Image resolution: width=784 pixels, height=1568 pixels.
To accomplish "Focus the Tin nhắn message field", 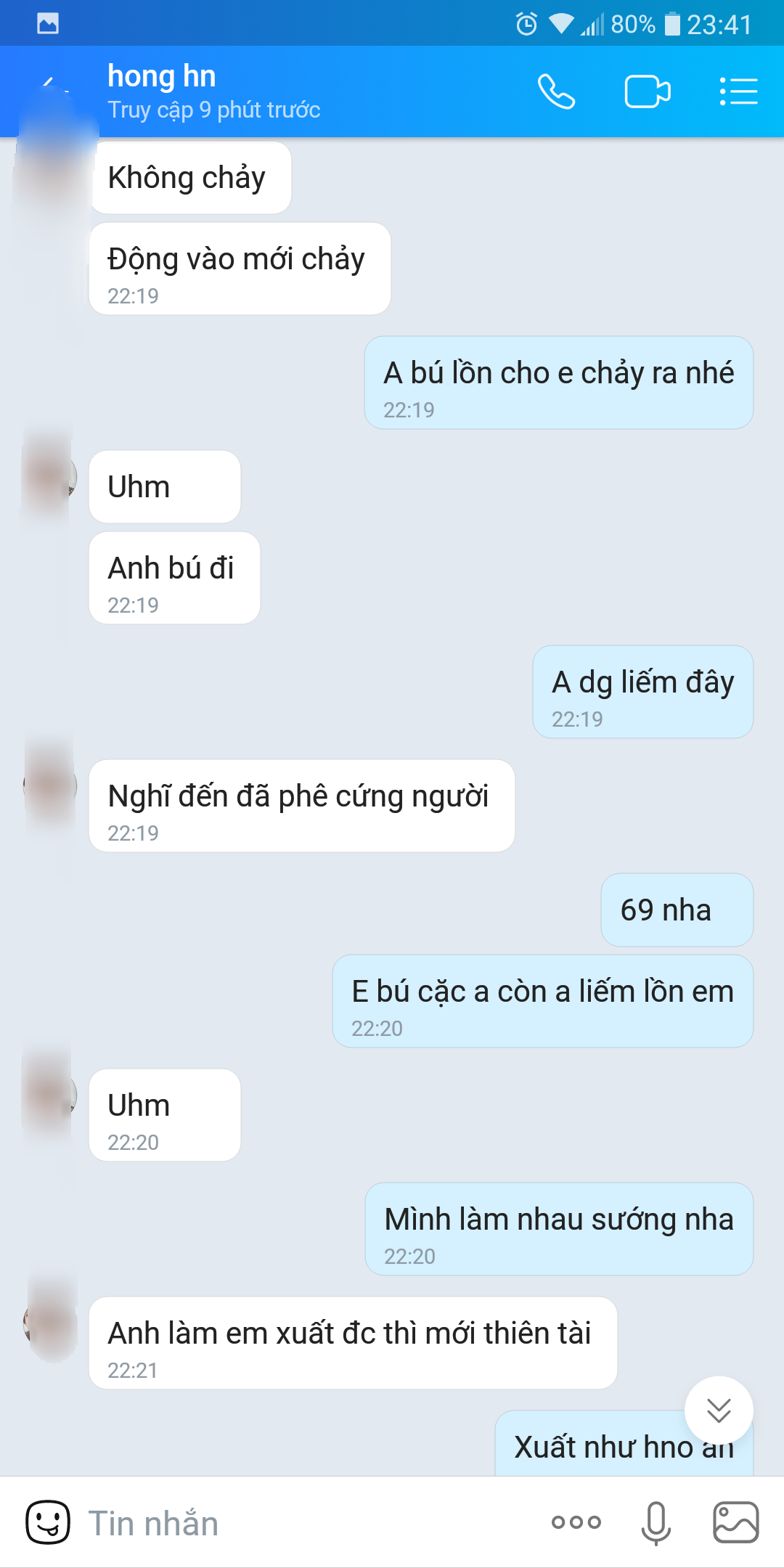I will pos(305,1522).
